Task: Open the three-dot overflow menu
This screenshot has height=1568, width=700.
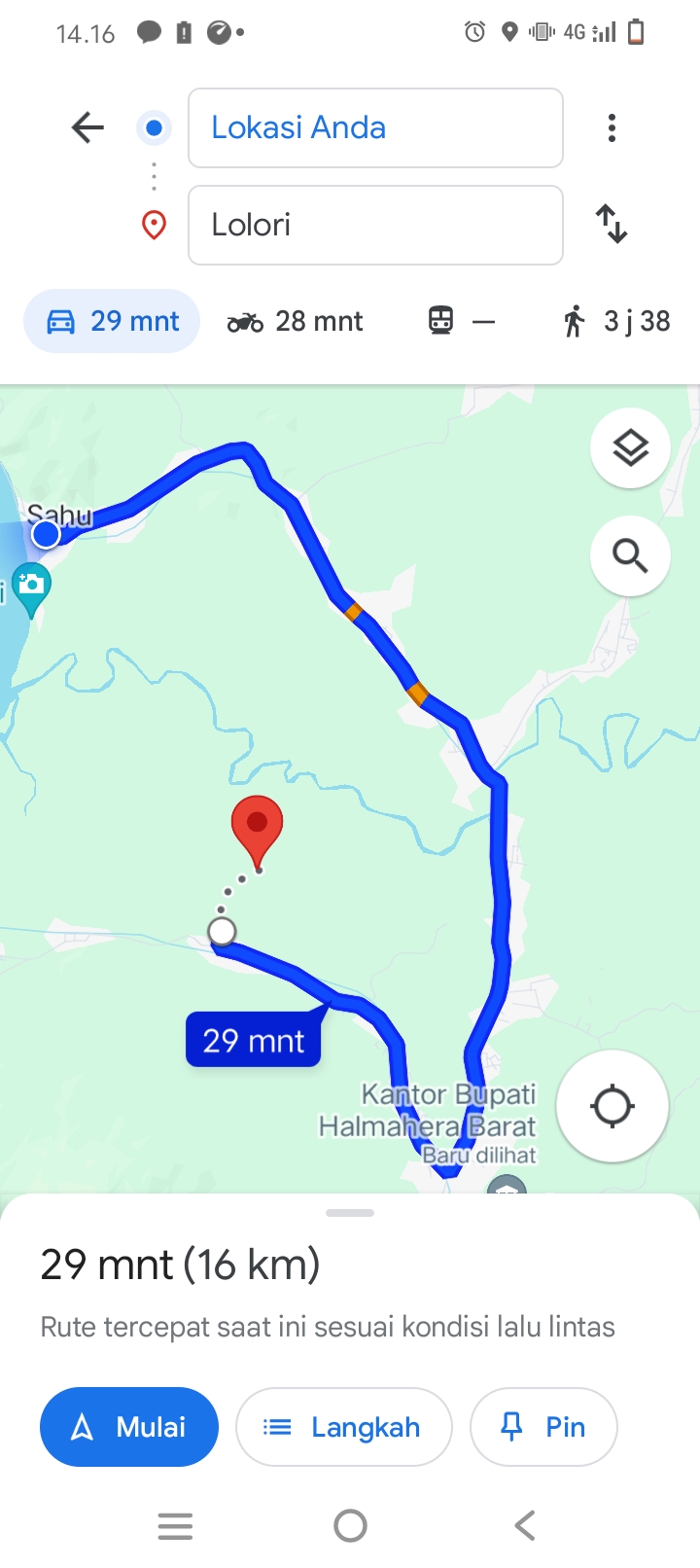Action: coord(612,127)
